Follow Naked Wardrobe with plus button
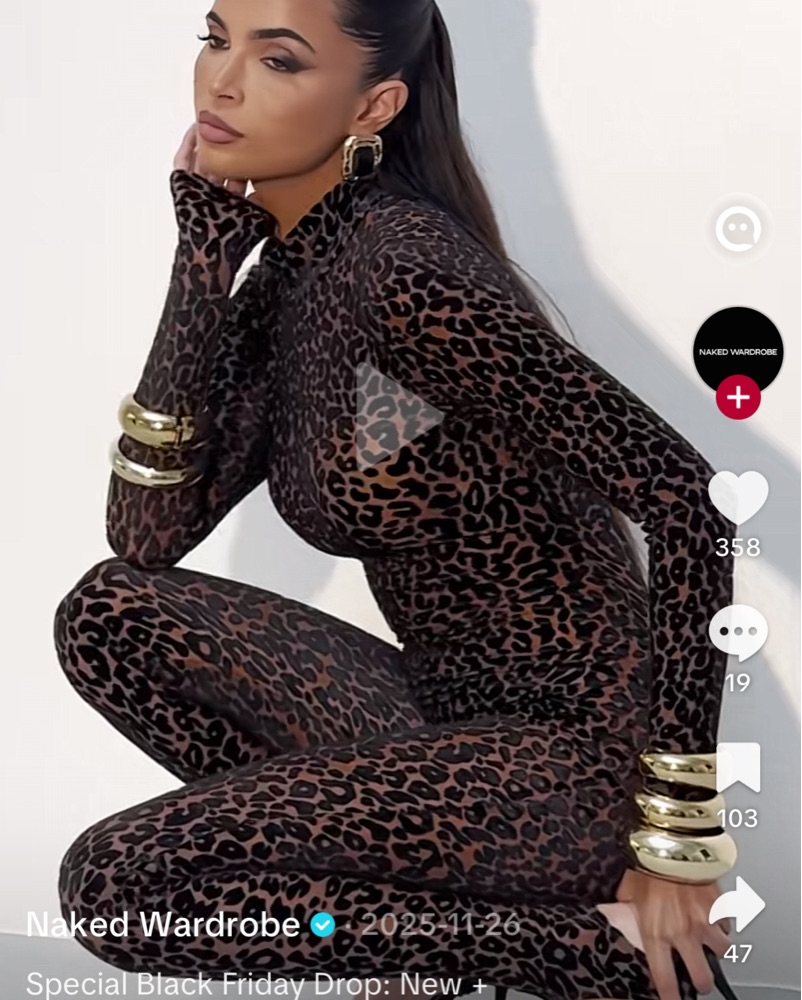The image size is (802, 1000). [738, 398]
